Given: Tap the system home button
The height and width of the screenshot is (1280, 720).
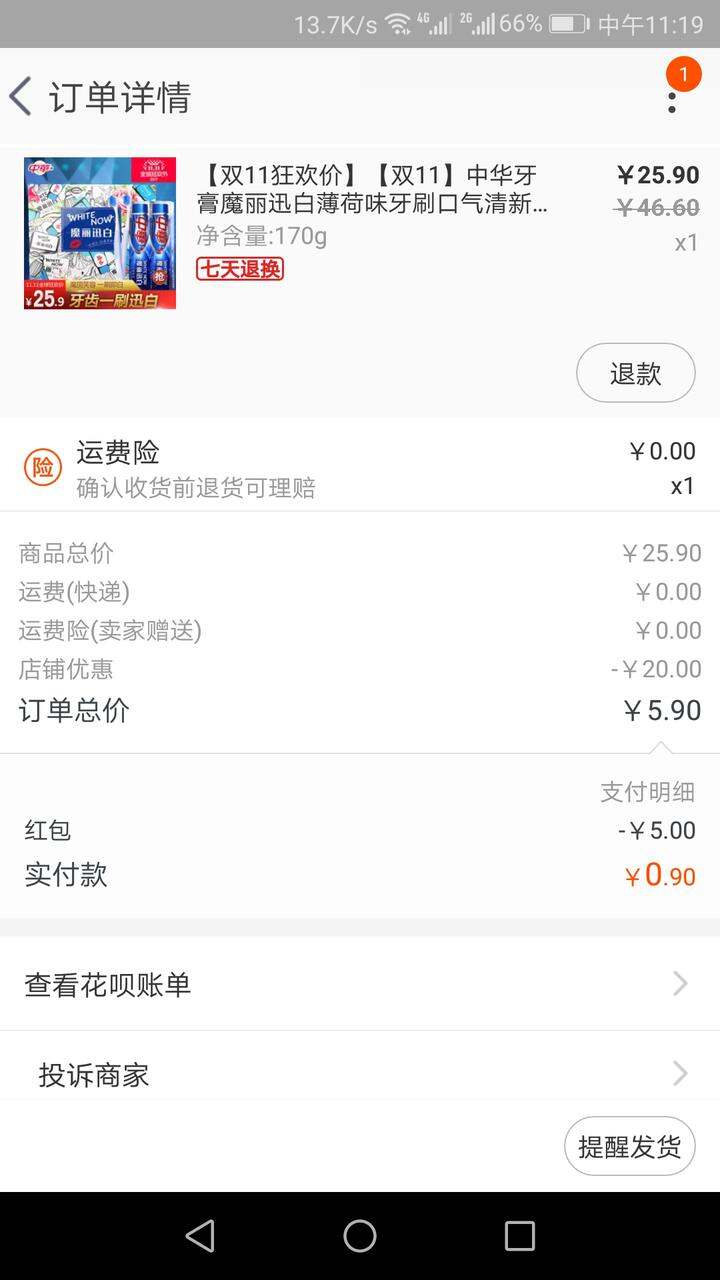Looking at the screenshot, I should pos(360,1236).
